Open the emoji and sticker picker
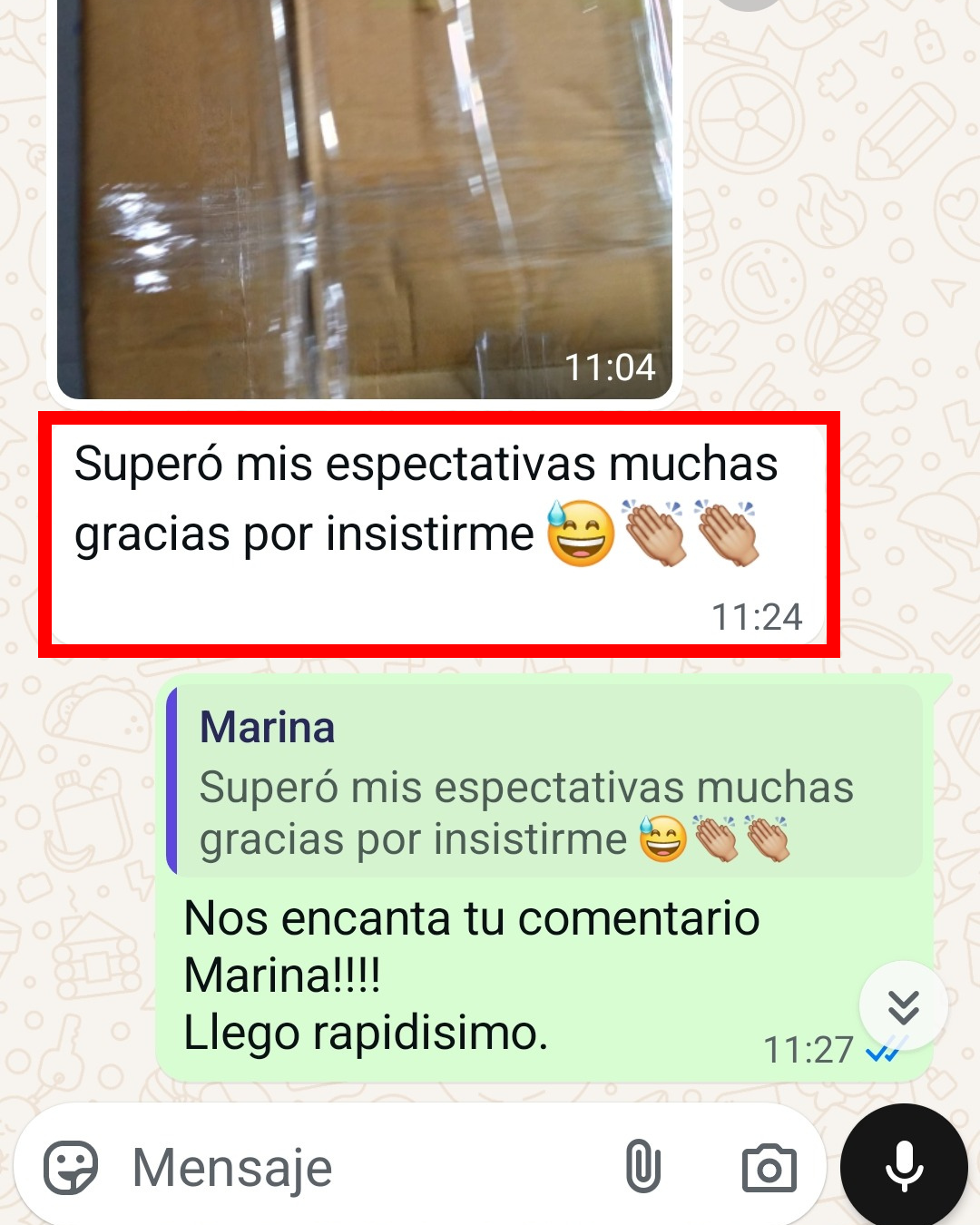The image size is (980, 1225). pos(71,1167)
